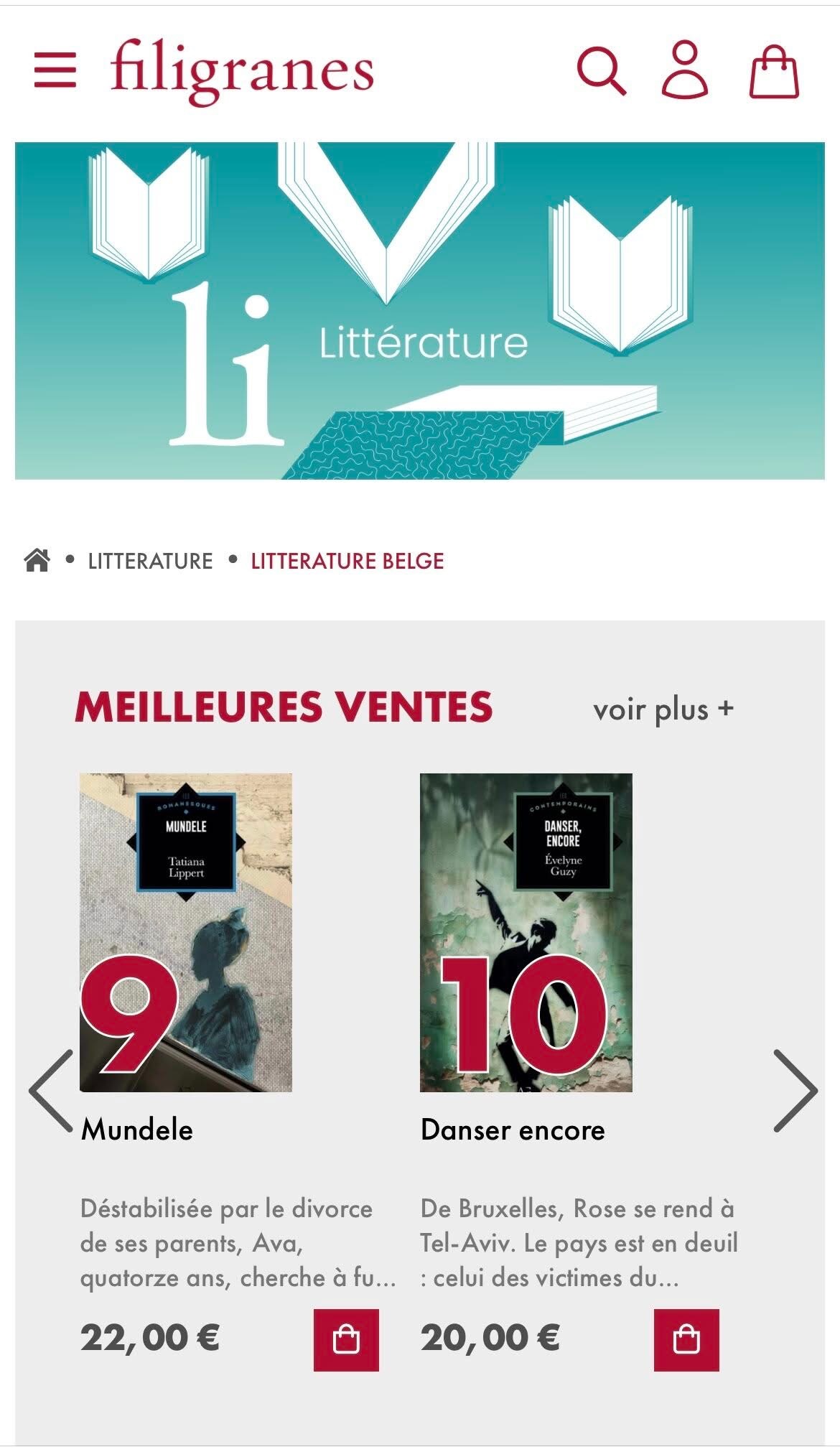Add Danser encore to the cart
Image resolution: width=840 pixels, height=1452 pixels.
pos(686,1340)
